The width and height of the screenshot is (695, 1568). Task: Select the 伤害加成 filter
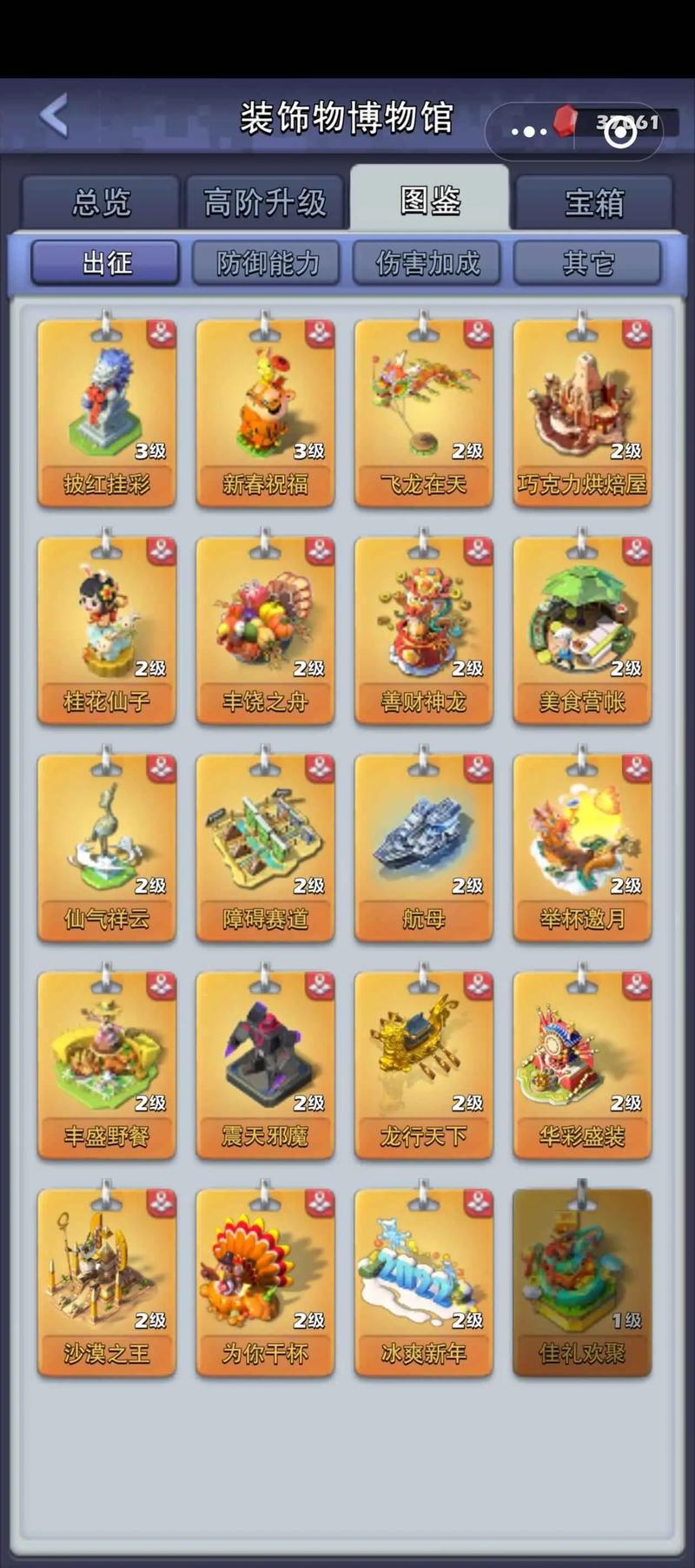point(427,262)
